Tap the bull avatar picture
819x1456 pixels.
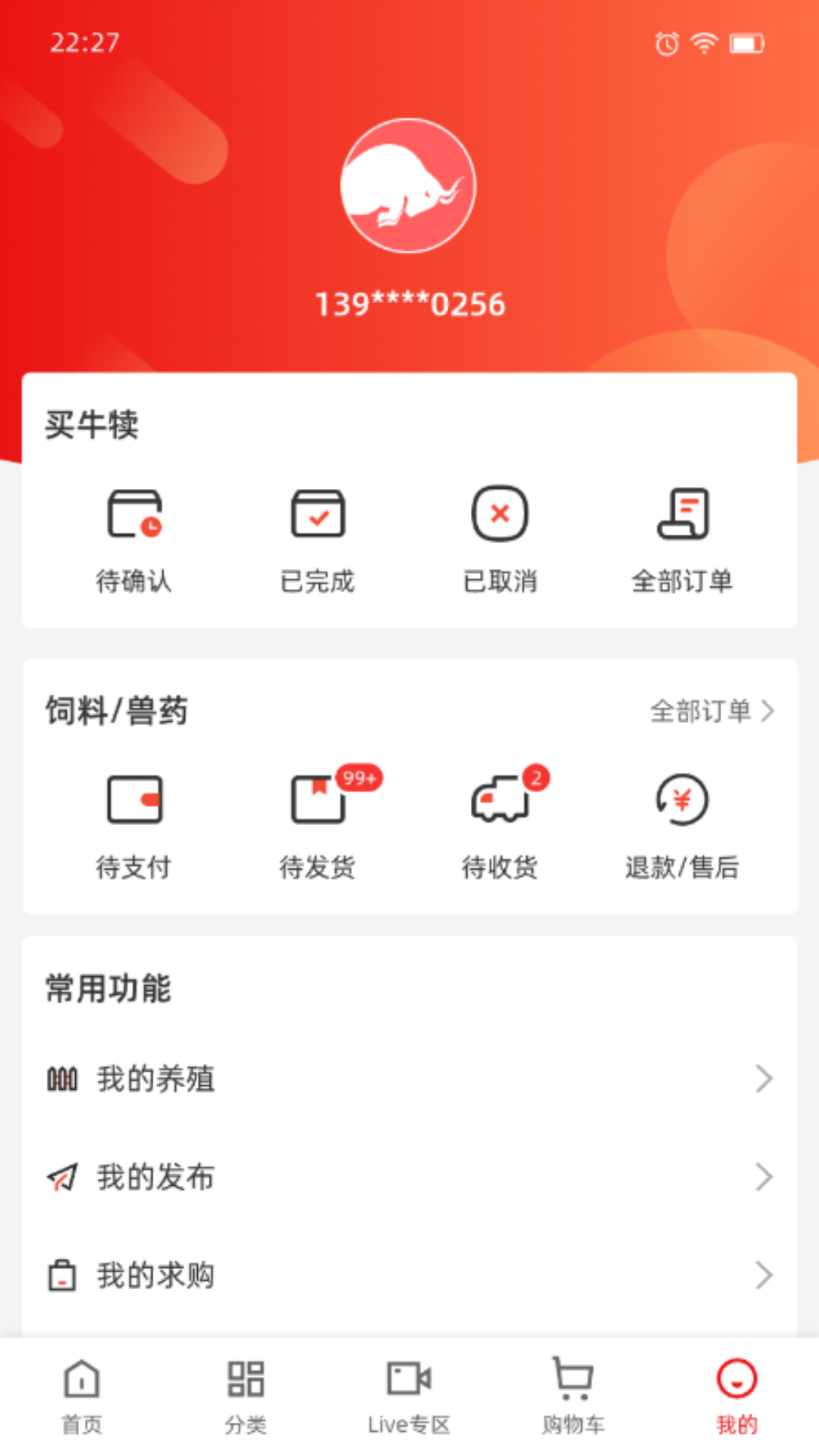409,187
